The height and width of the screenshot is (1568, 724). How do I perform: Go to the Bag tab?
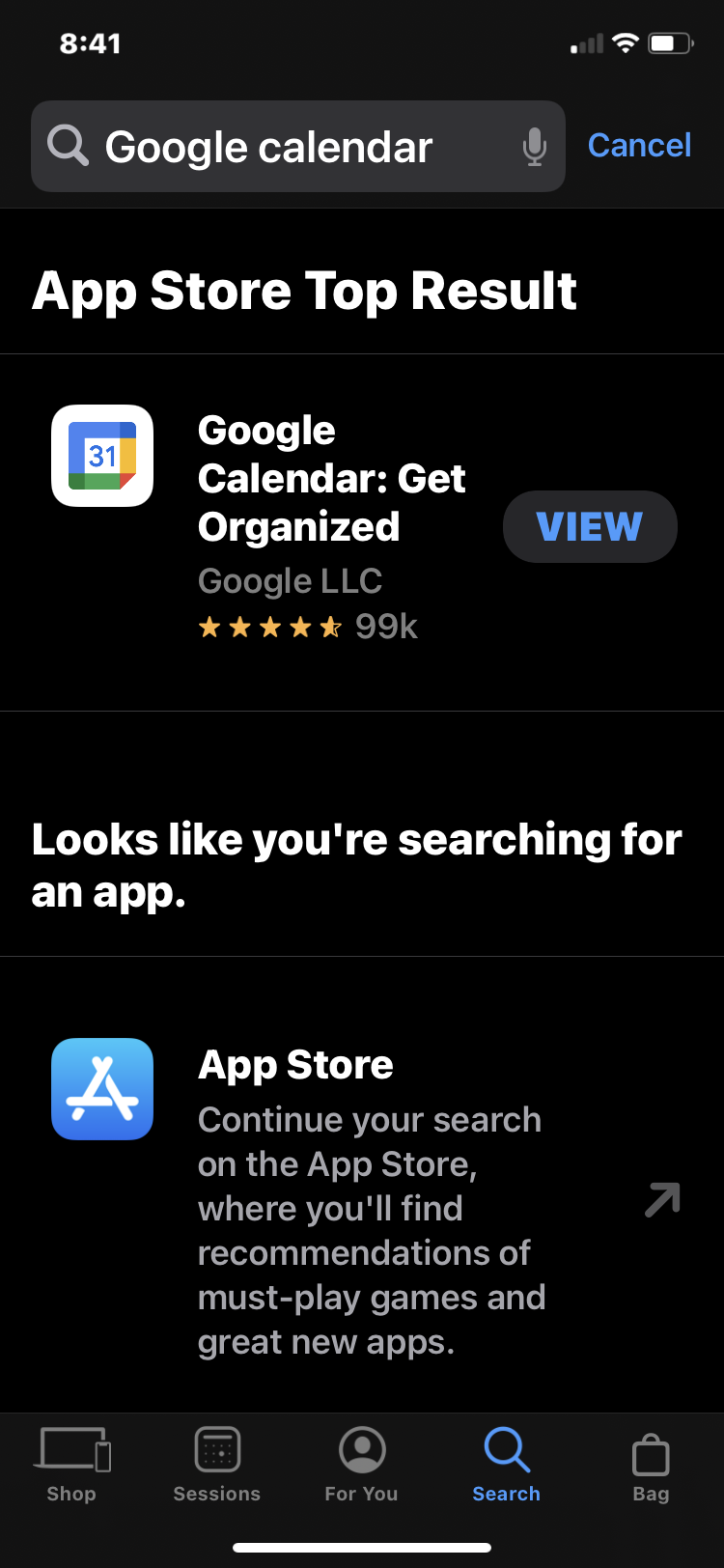tap(651, 1464)
